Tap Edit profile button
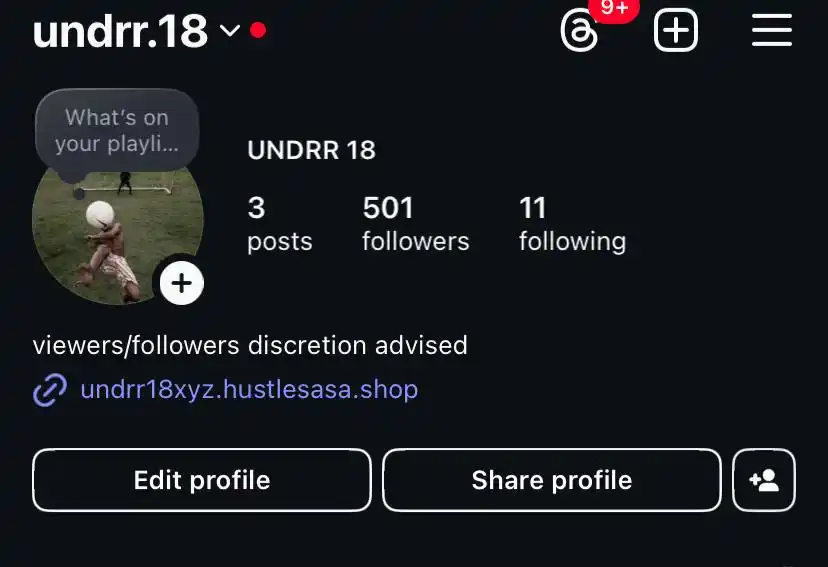This screenshot has width=828, height=567. click(x=202, y=480)
